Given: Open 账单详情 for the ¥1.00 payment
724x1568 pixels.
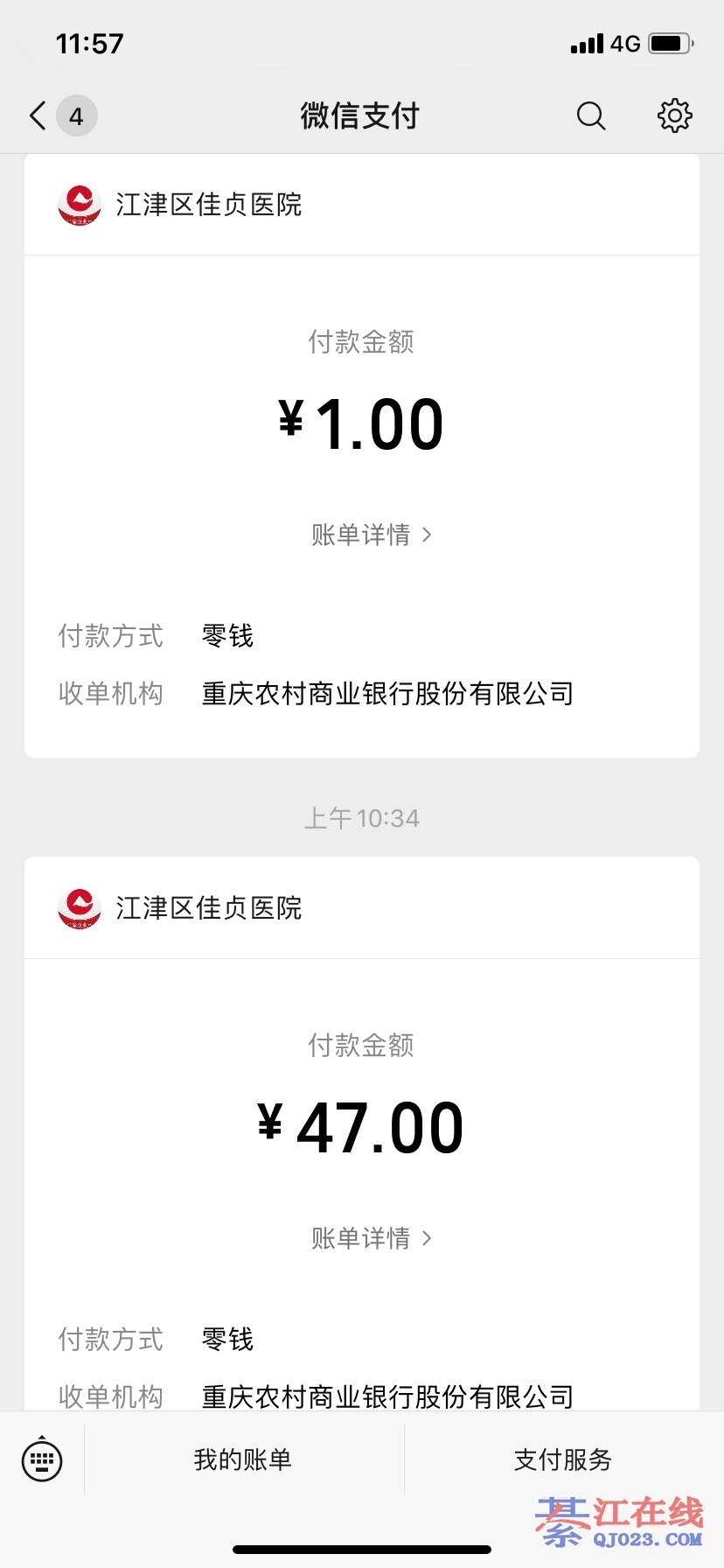Looking at the screenshot, I should (371, 535).
